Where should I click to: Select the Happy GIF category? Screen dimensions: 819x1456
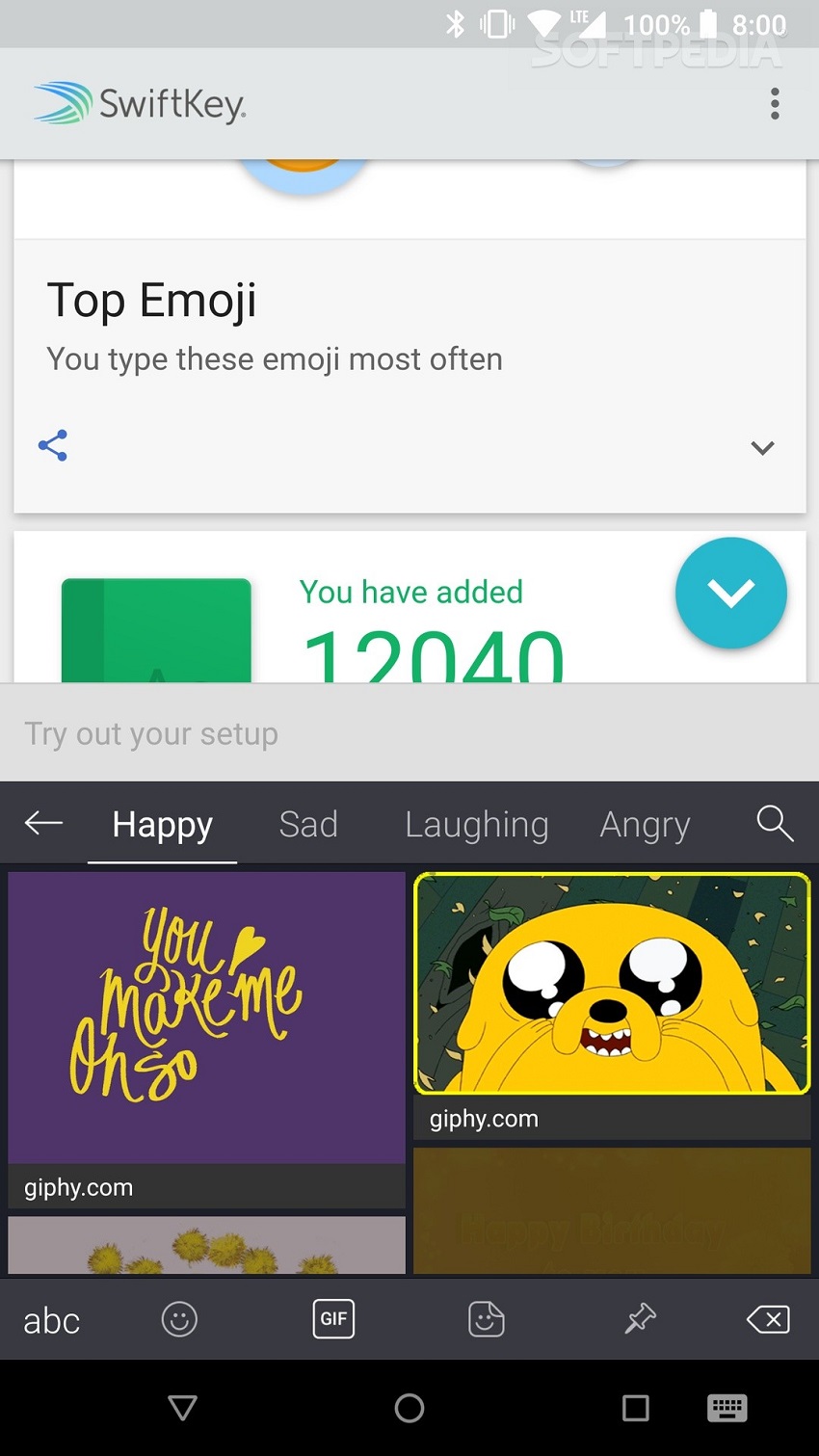pos(162,825)
